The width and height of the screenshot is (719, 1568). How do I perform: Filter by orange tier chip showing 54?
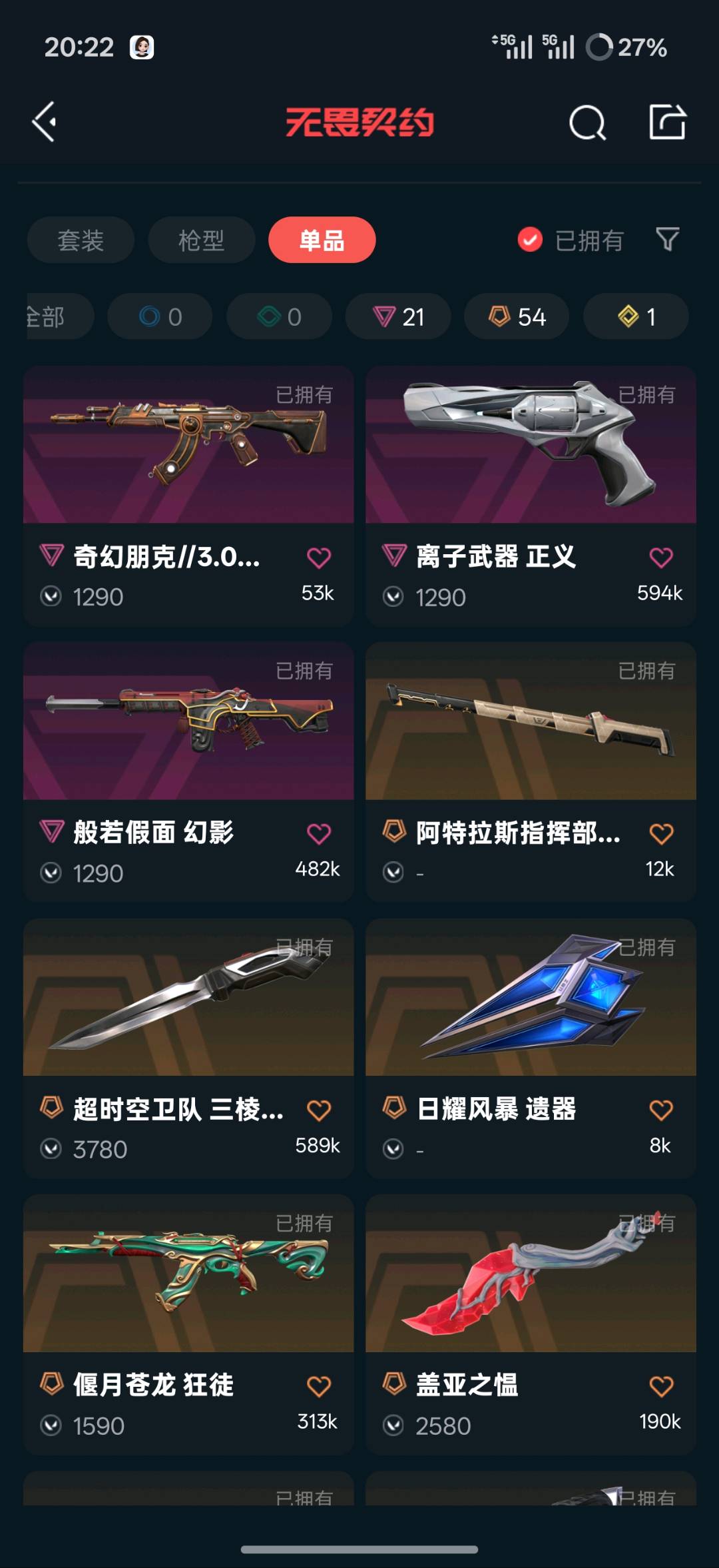pos(517,316)
